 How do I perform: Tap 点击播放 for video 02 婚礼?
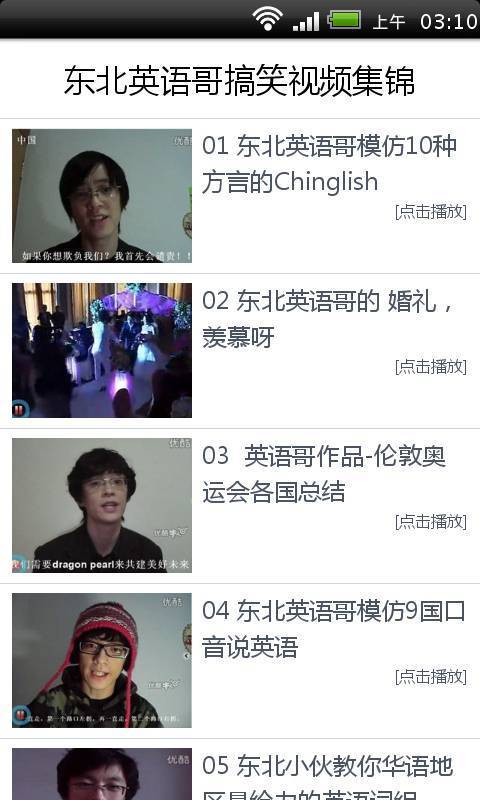(x=431, y=366)
